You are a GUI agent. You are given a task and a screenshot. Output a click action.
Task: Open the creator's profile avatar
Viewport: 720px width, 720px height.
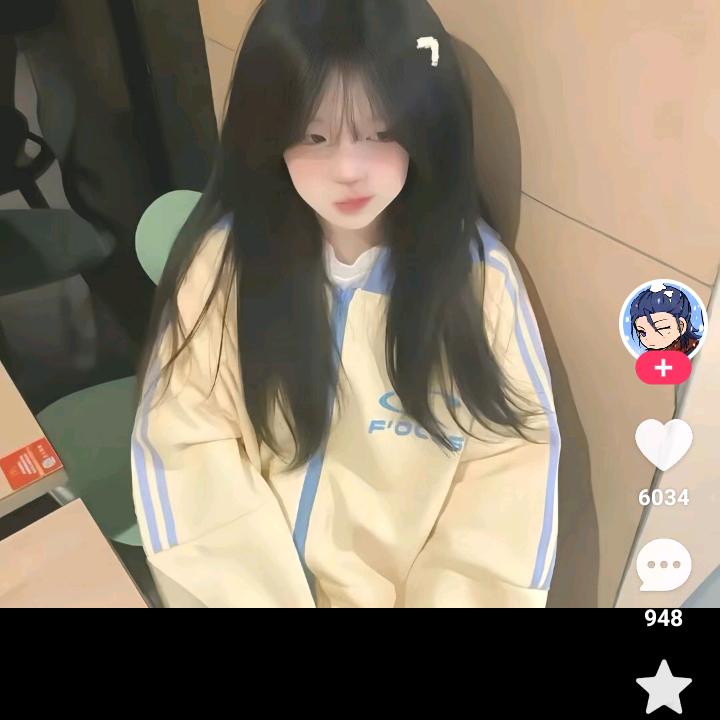[663, 319]
